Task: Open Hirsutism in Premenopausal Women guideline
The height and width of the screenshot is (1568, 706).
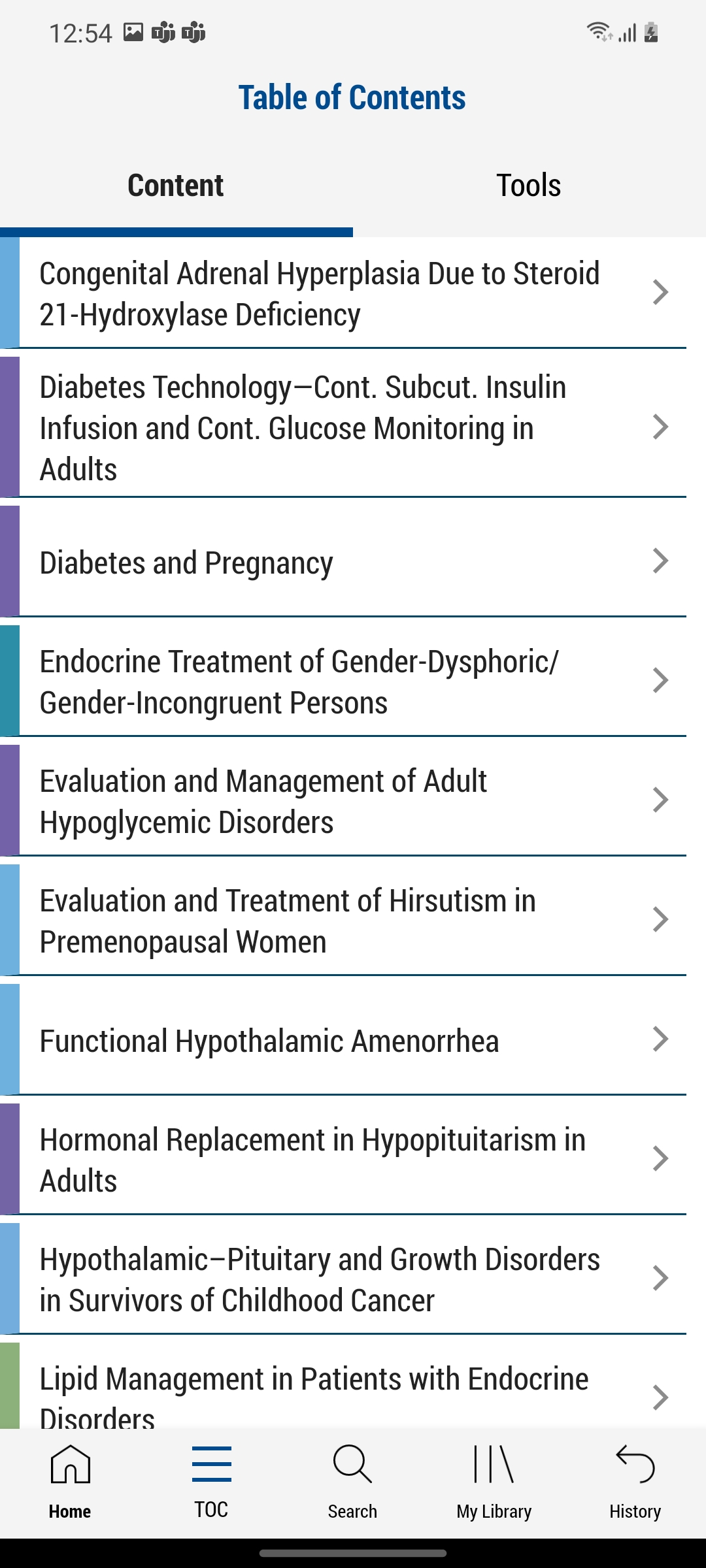Action: (x=343, y=920)
